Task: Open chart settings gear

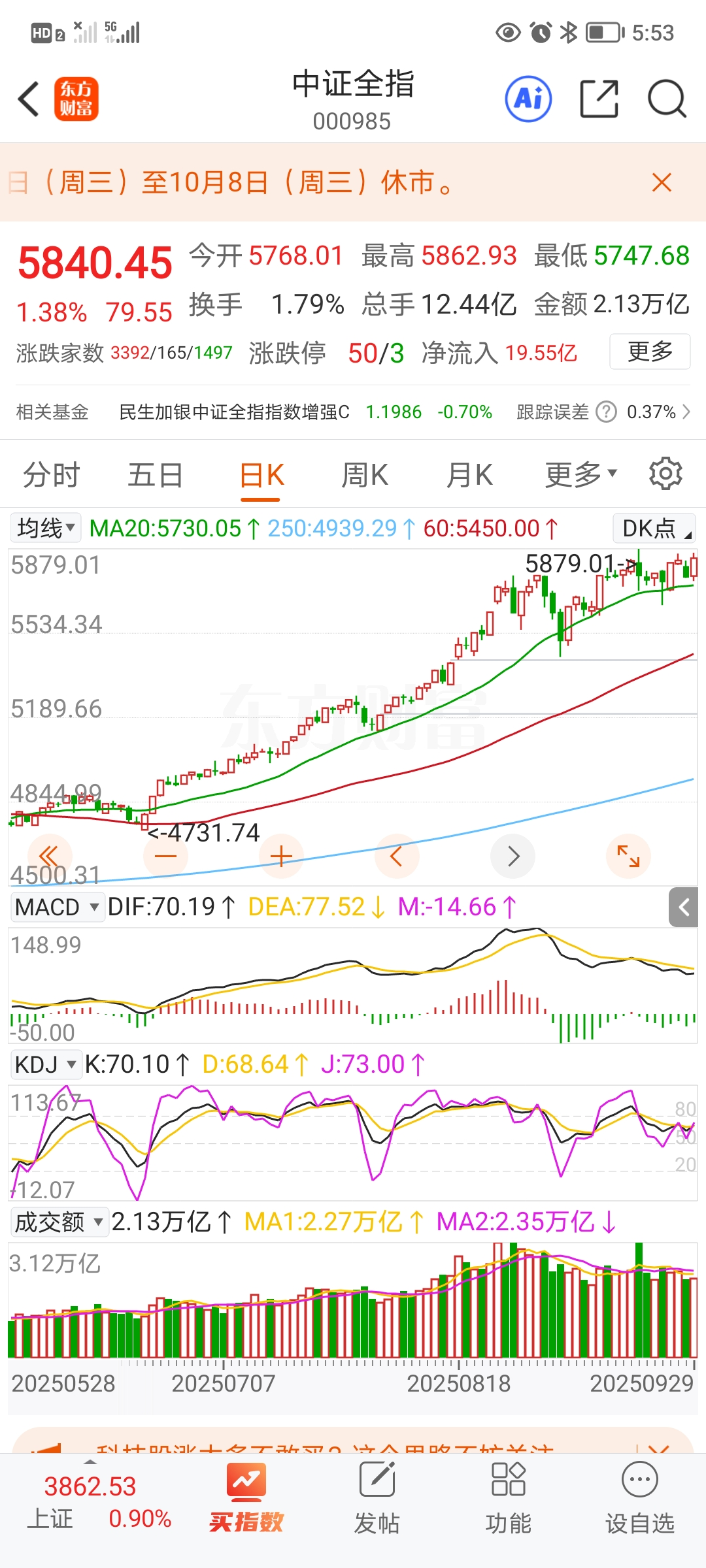Action: [x=665, y=474]
